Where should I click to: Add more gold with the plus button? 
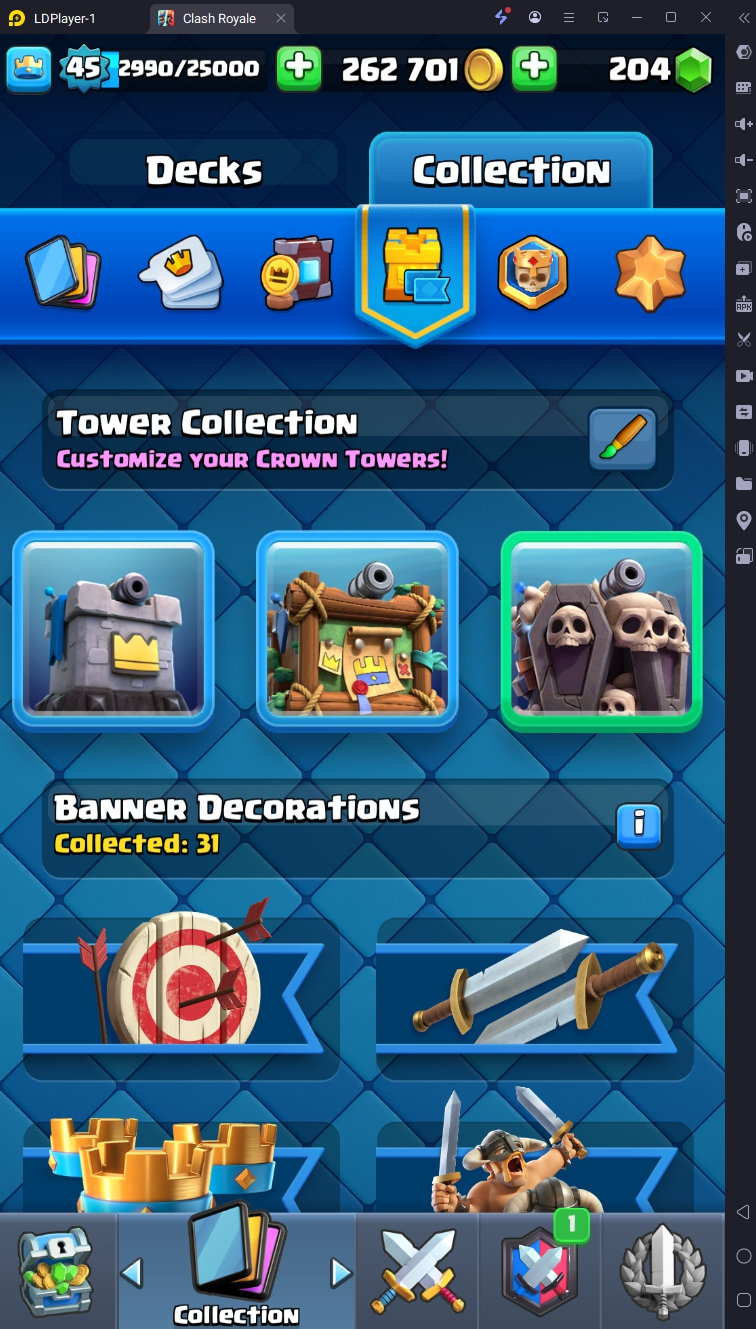535,68
